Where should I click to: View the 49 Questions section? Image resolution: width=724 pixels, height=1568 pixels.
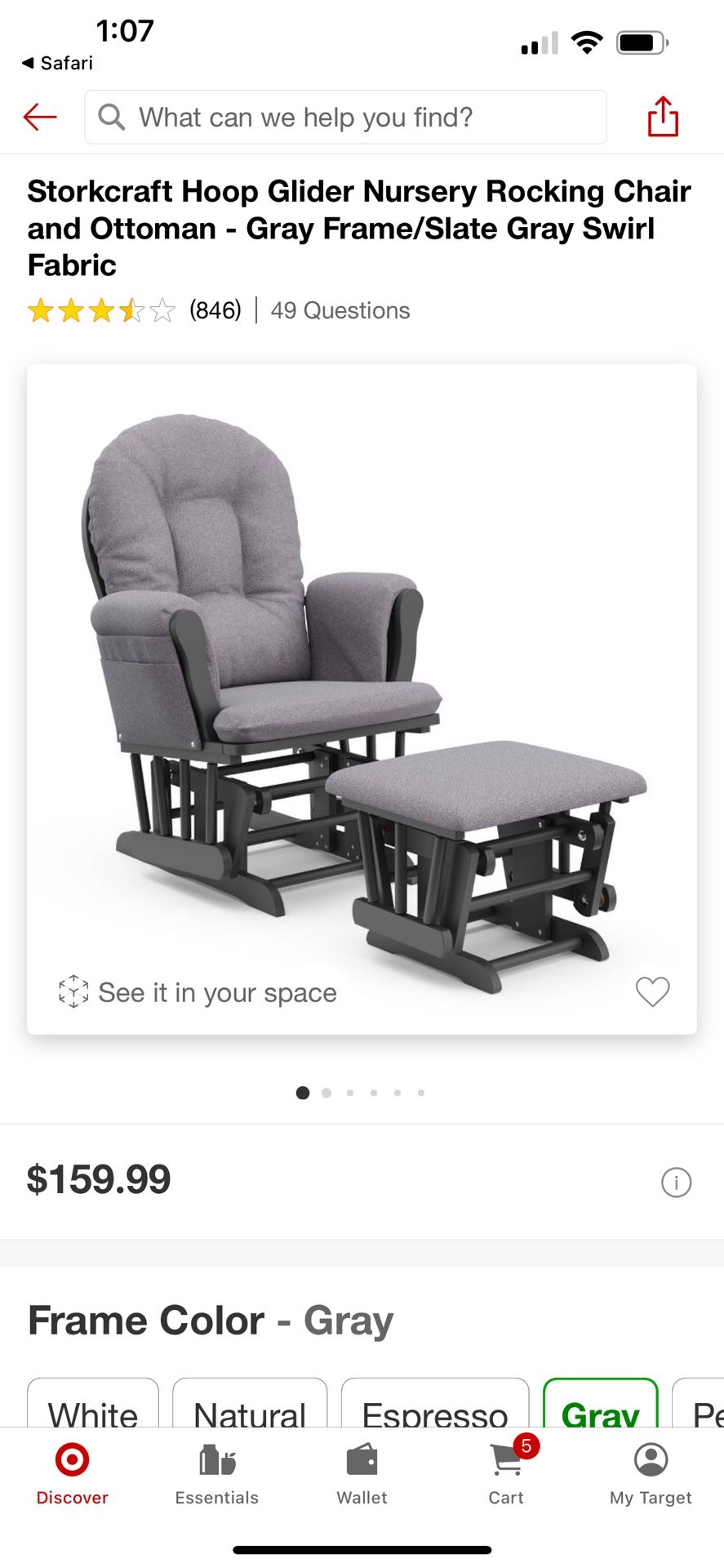click(x=340, y=310)
